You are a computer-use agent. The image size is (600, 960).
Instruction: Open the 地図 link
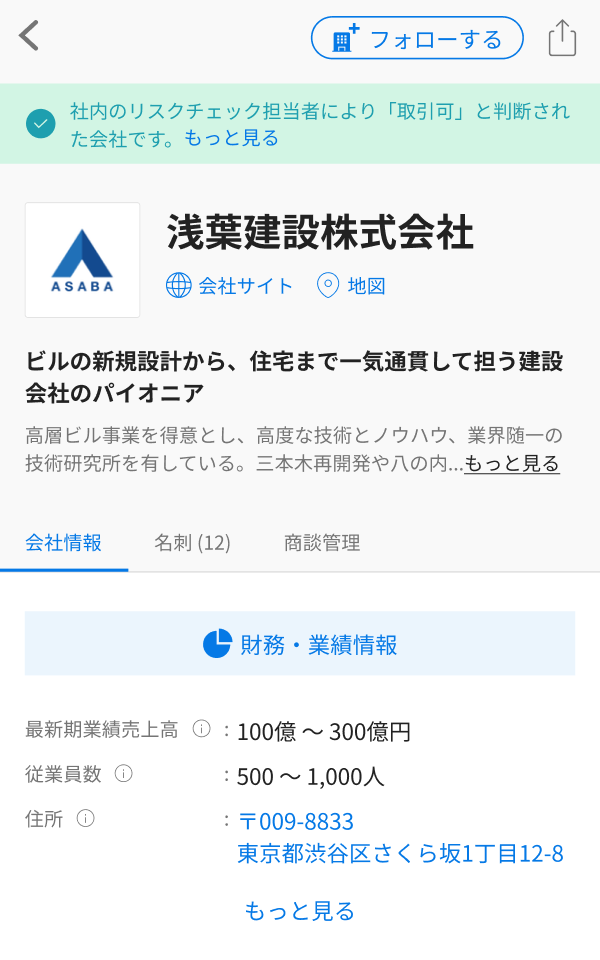[351, 286]
